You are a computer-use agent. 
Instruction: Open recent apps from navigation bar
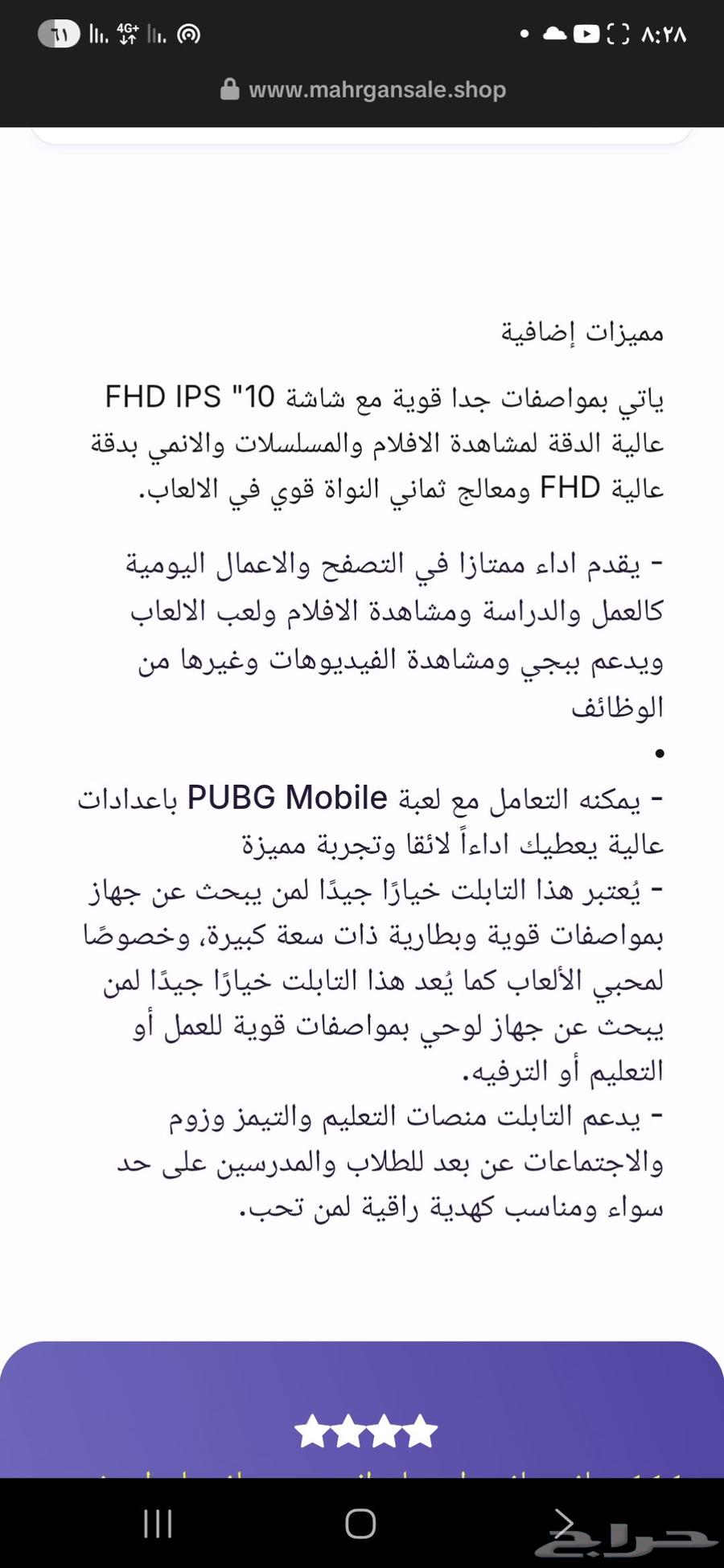158,1523
